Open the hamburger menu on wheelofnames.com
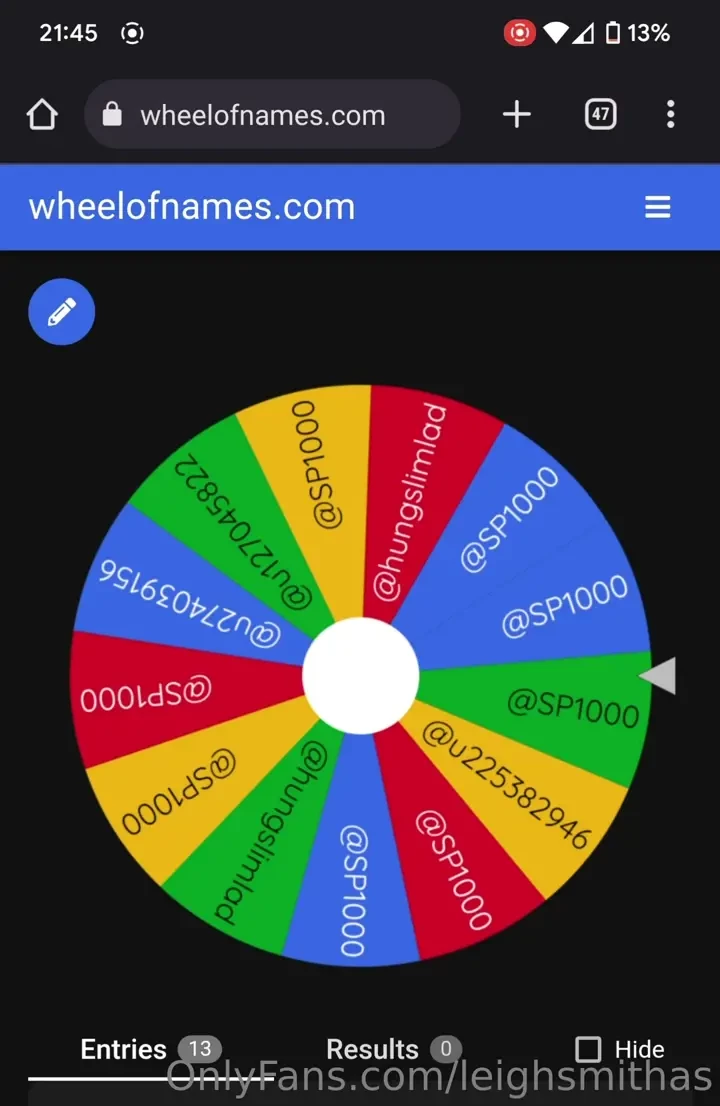The height and width of the screenshot is (1106, 720). 658,207
